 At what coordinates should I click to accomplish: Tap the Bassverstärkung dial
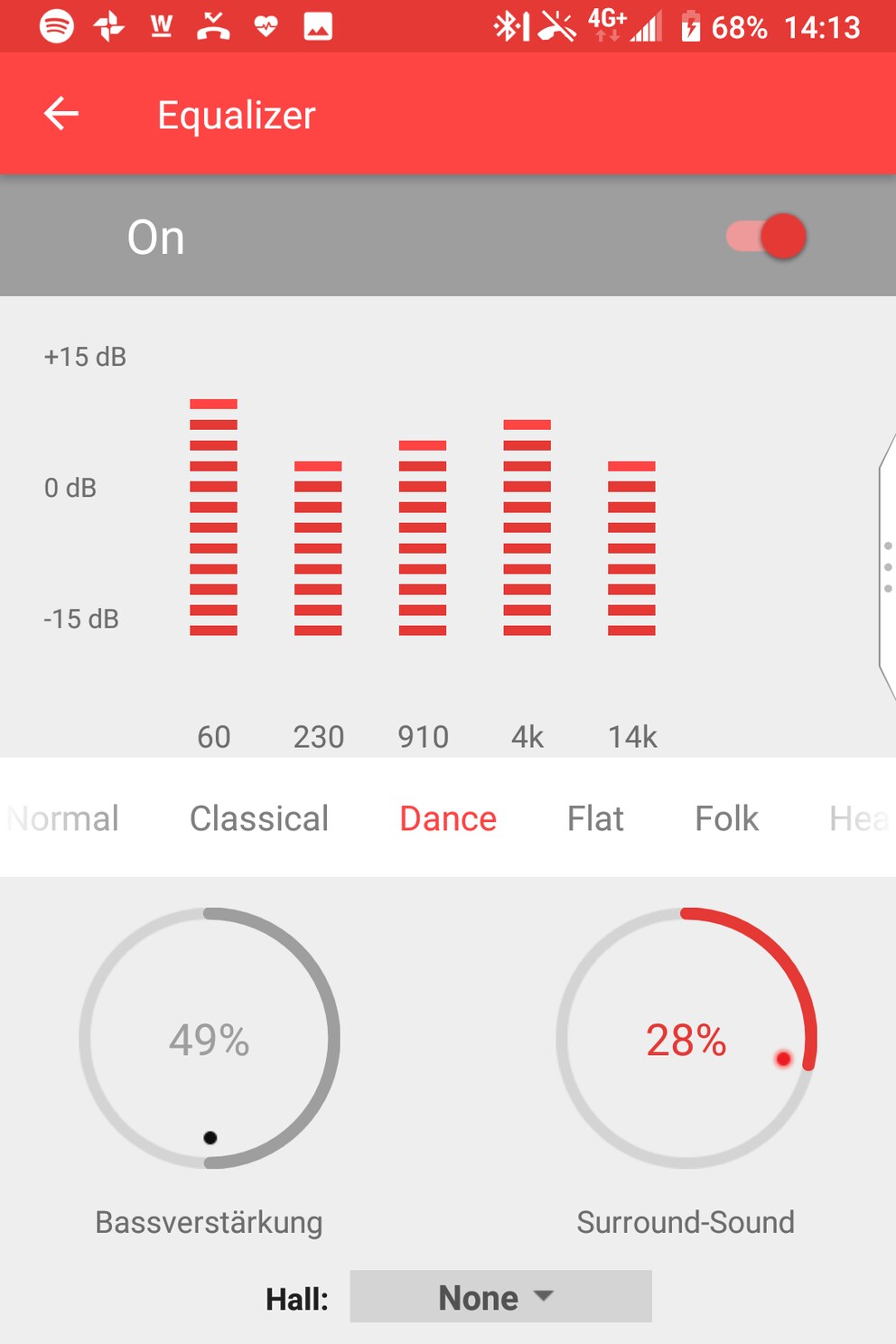[210, 1039]
